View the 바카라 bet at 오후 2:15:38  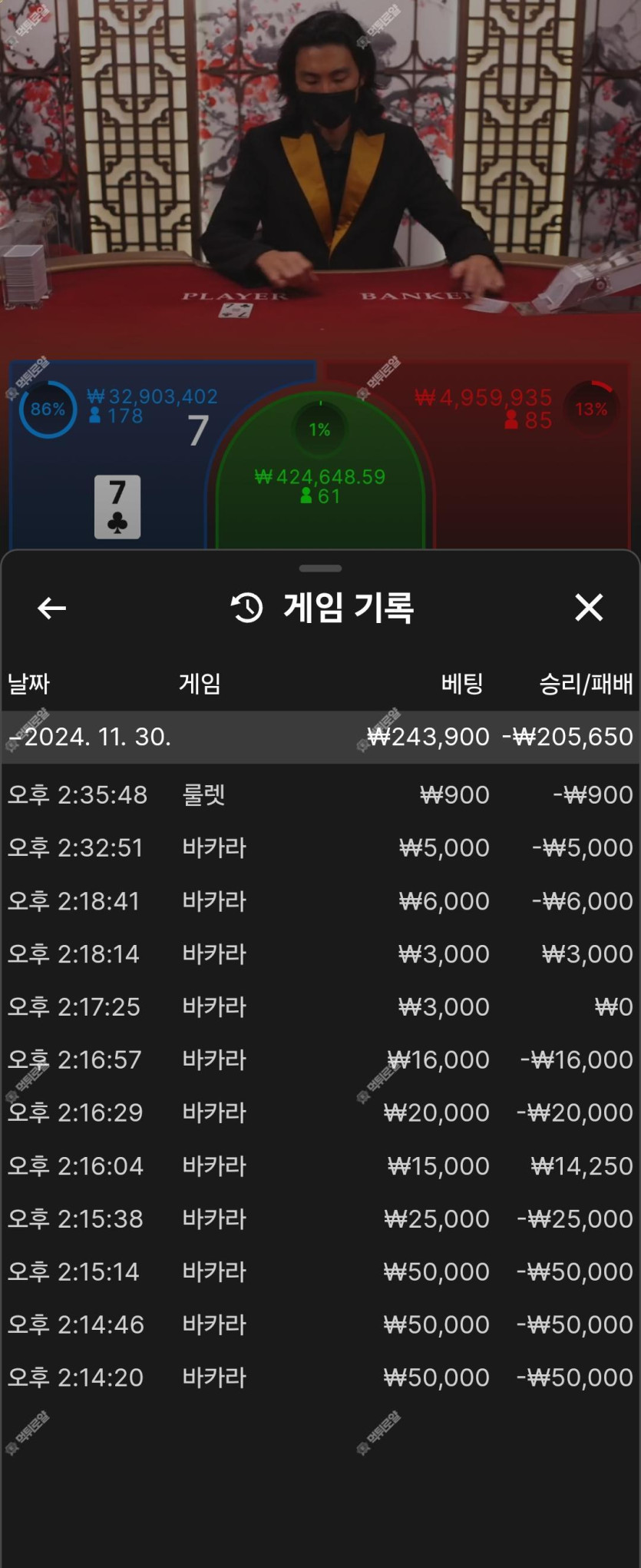[x=319, y=1218]
